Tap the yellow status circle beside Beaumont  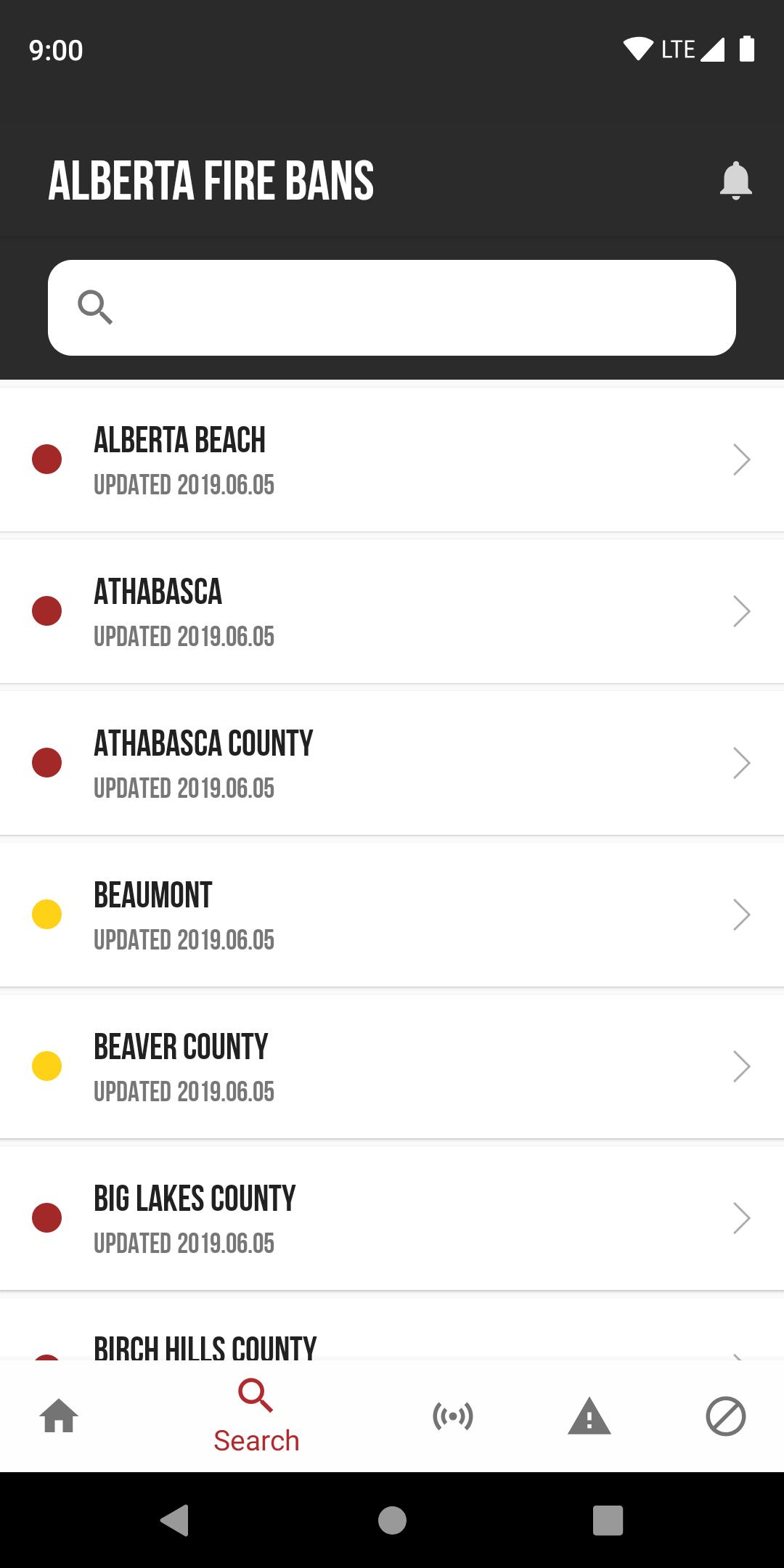(47, 914)
